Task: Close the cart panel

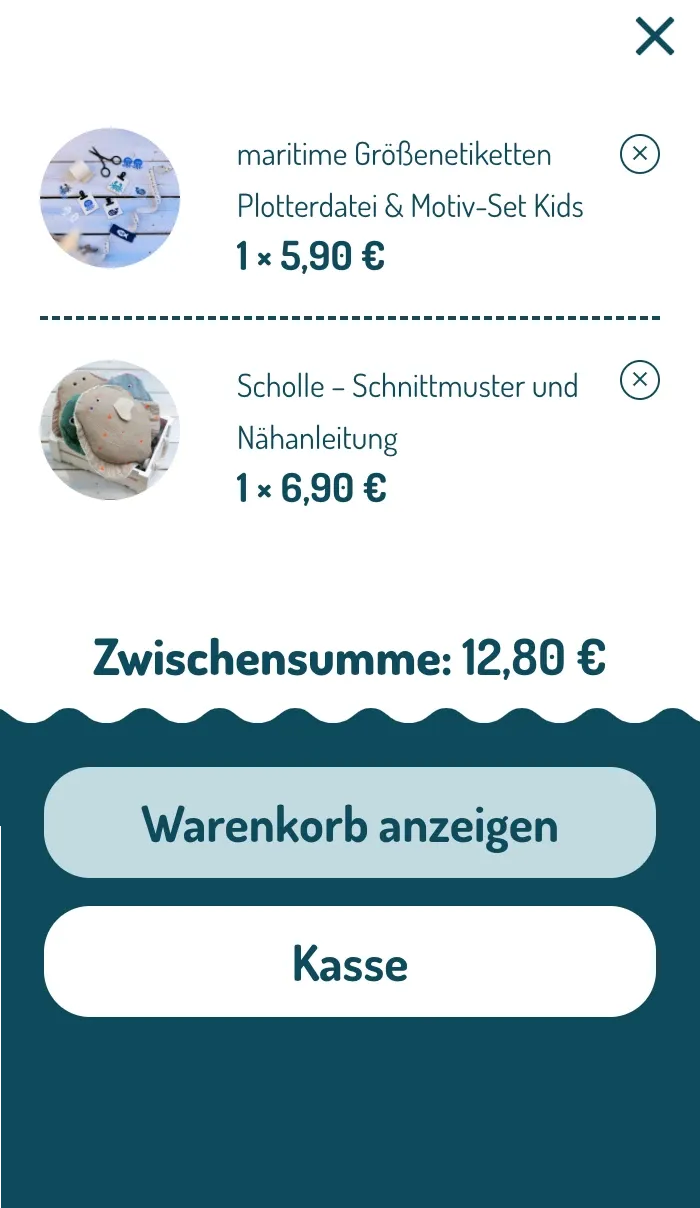Action: [655, 37]
